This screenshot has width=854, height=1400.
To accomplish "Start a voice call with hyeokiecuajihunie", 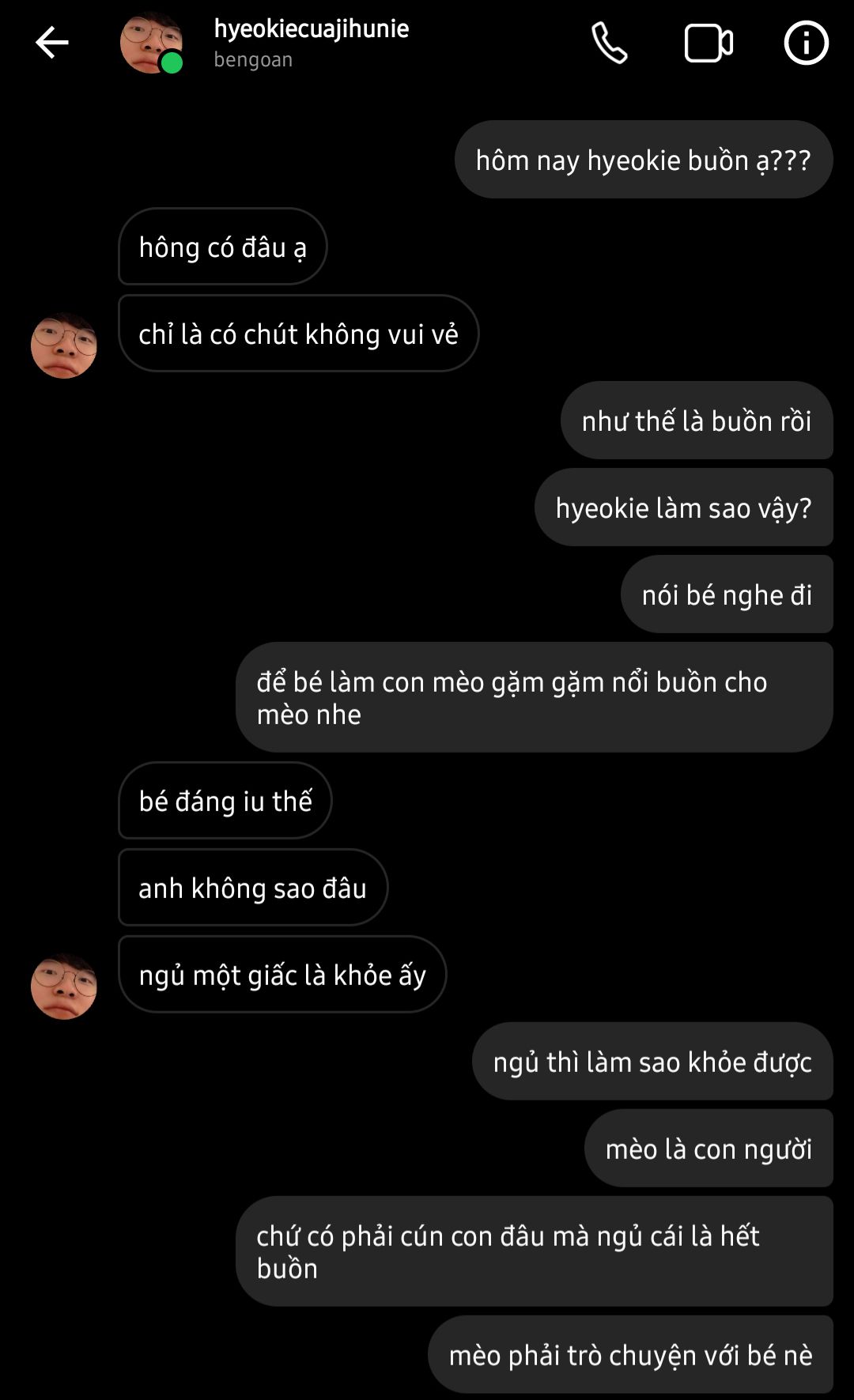I will tap(610, 43).
